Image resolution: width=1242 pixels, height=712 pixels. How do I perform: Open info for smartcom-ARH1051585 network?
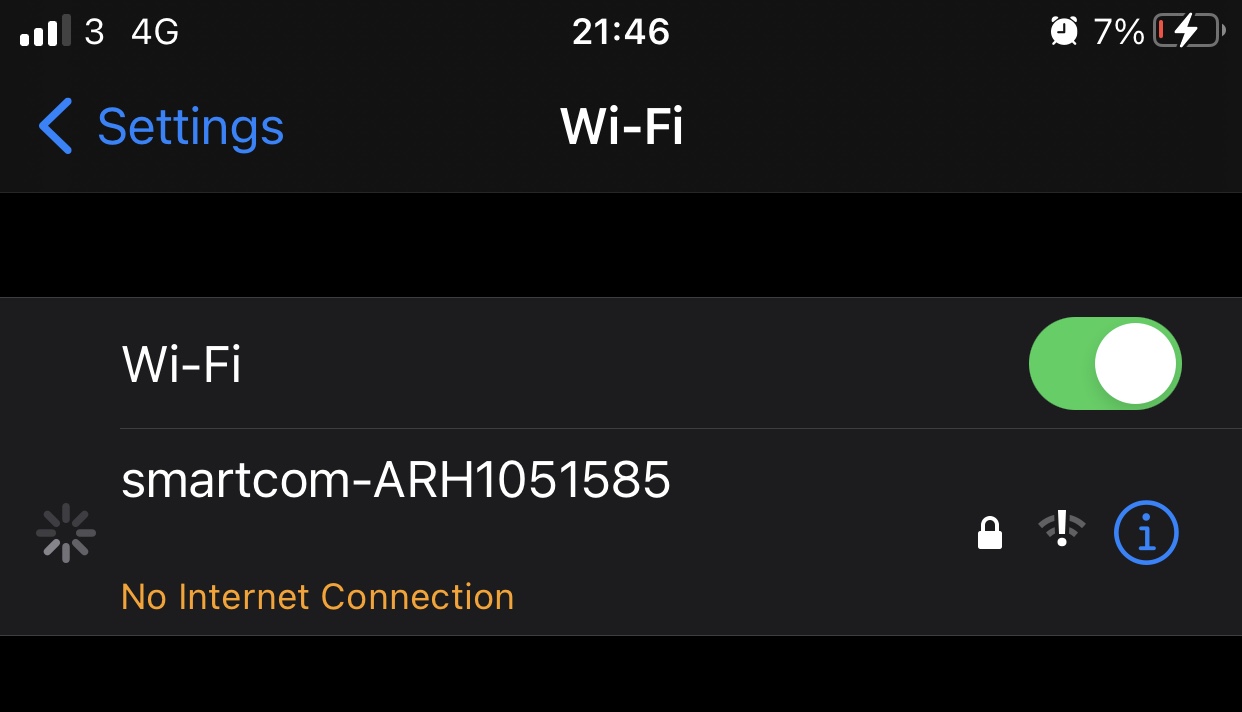[x=1146, y=533]
